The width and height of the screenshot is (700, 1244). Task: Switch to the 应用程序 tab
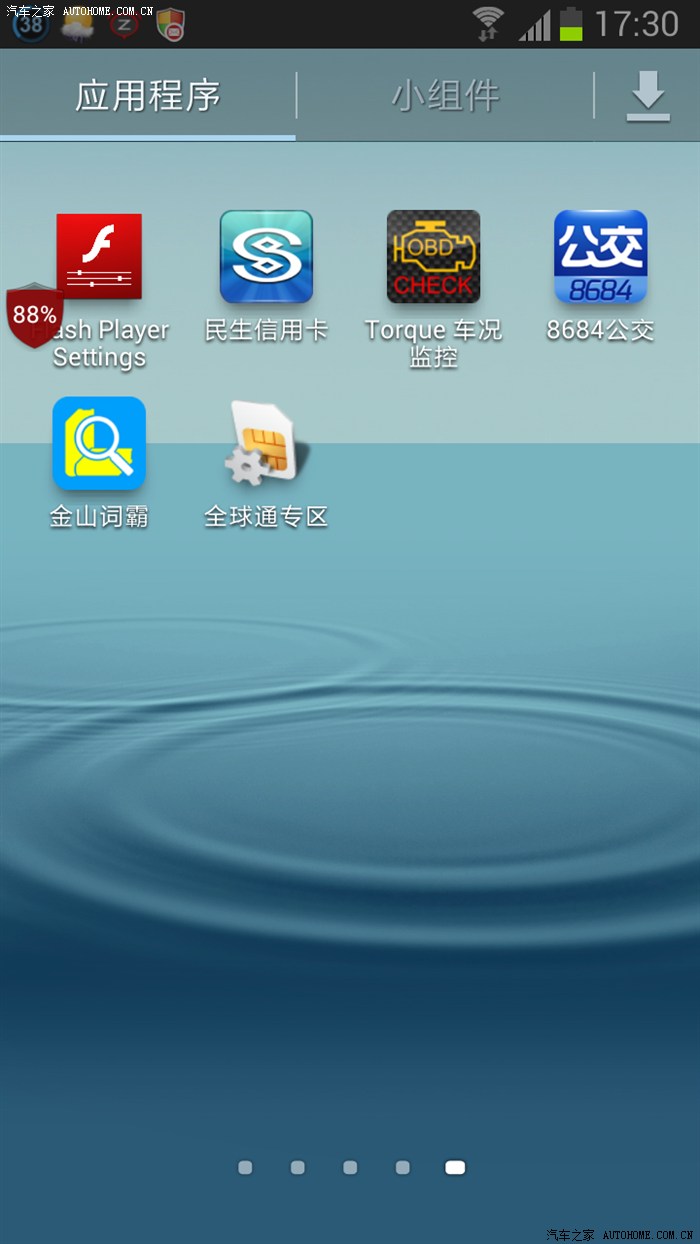[x=147, y=96]
